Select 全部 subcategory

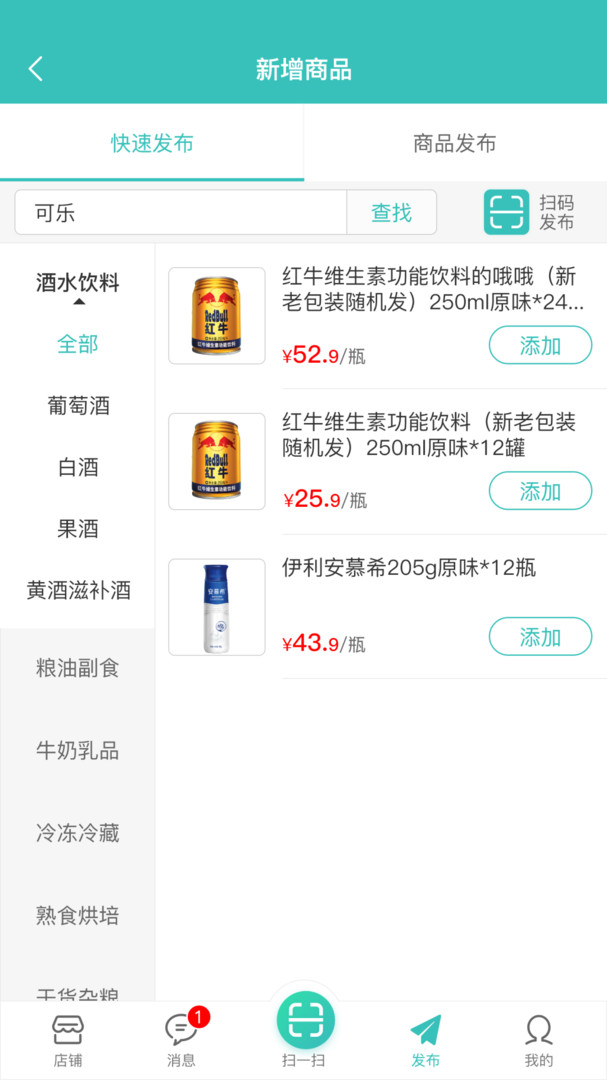point(78,345)
